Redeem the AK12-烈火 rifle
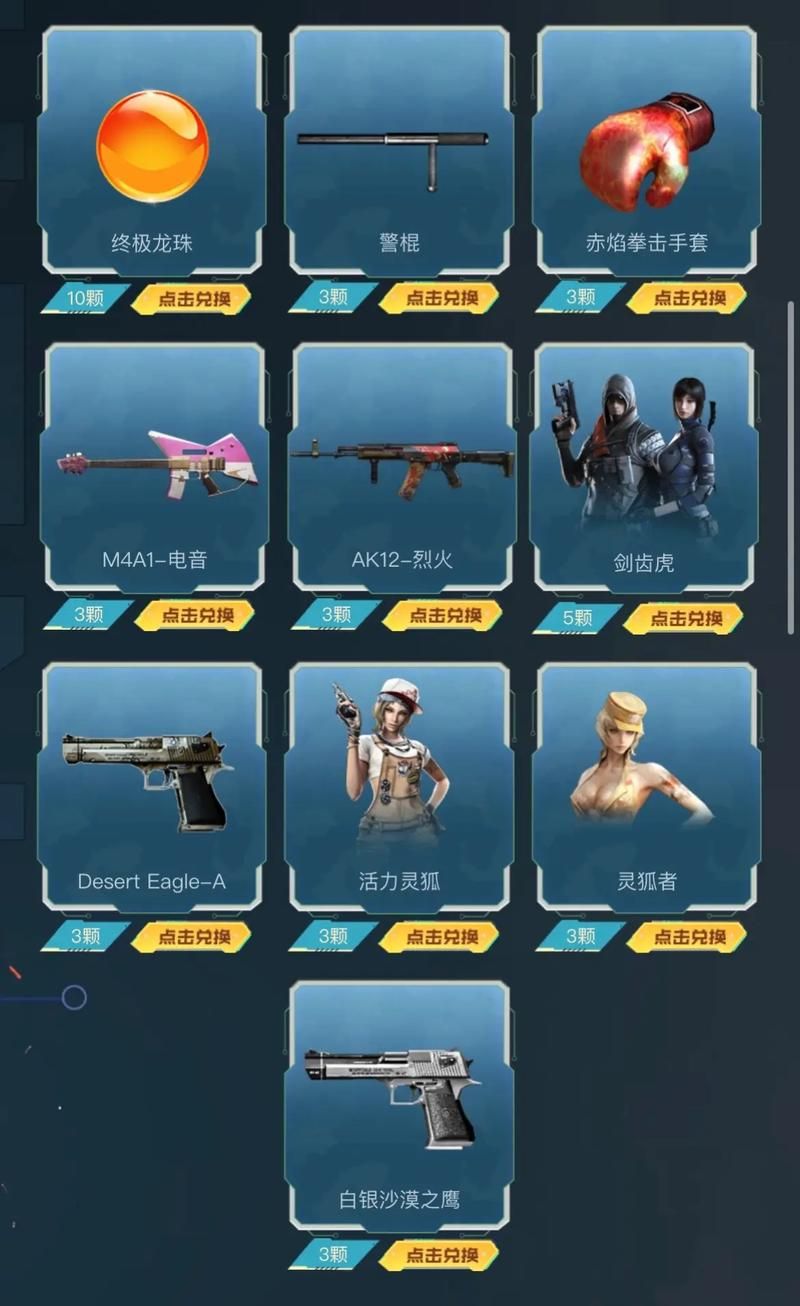This screenshot has height=1306, width=800. 442,616
